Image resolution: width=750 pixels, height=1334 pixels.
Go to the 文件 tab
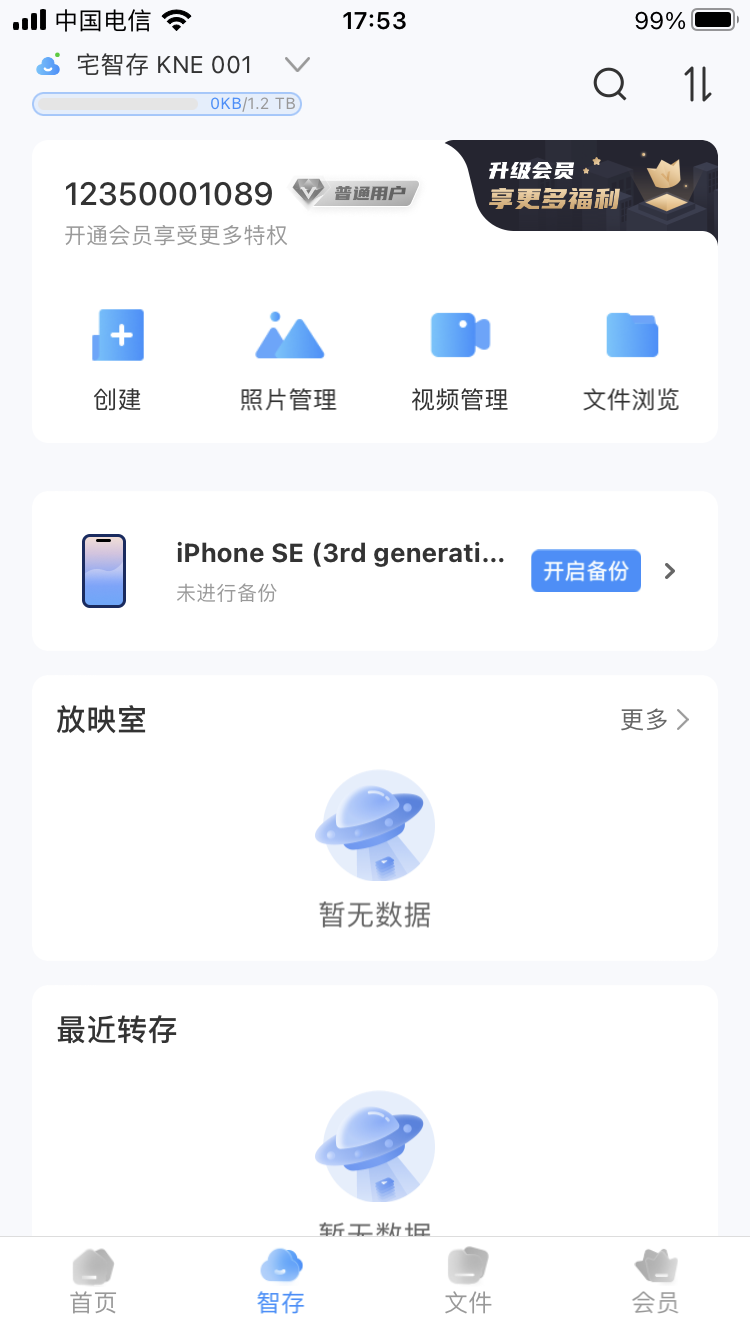click(x=468, y=1282)
